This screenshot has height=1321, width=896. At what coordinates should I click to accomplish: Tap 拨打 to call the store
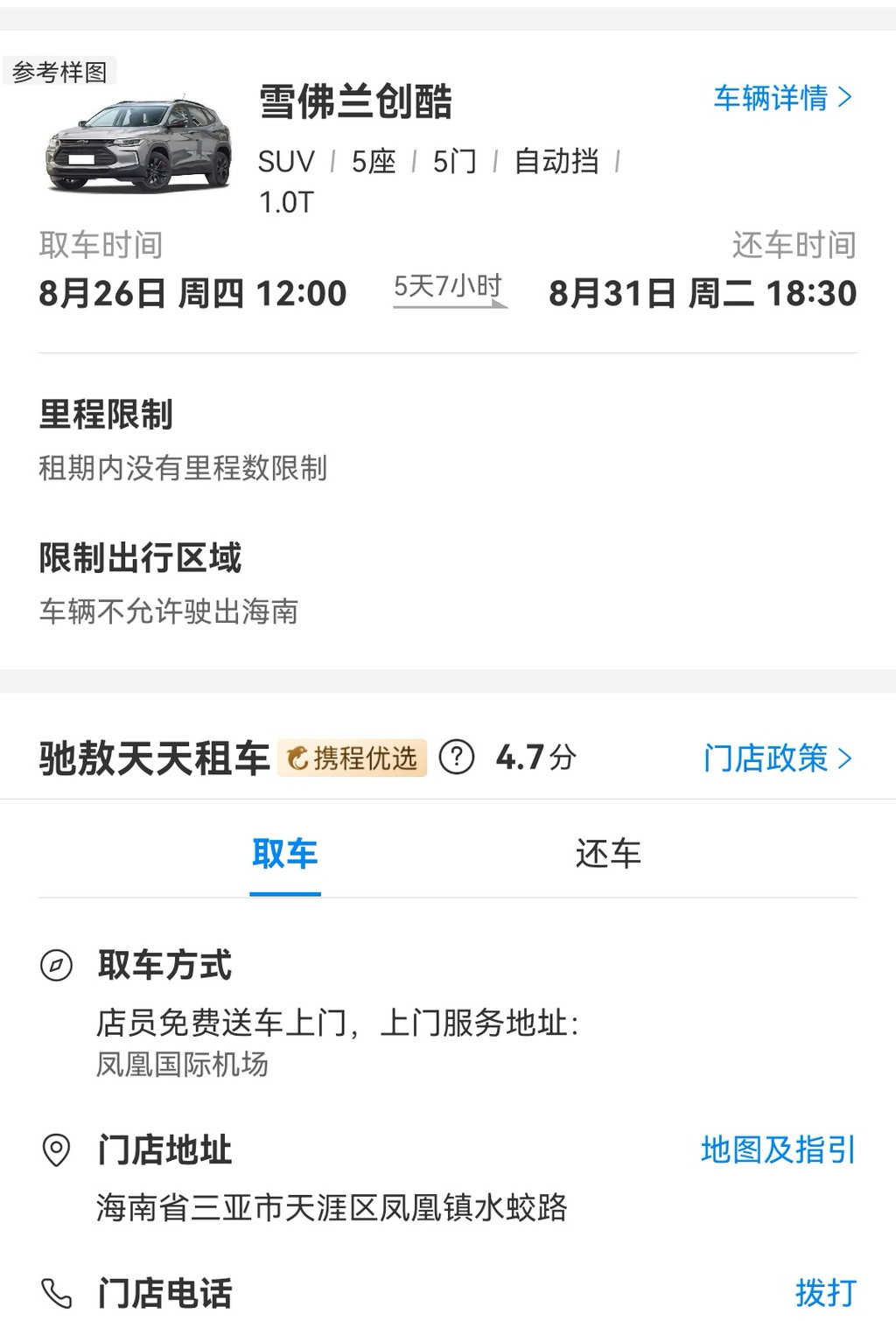[x=824, y=1292]
